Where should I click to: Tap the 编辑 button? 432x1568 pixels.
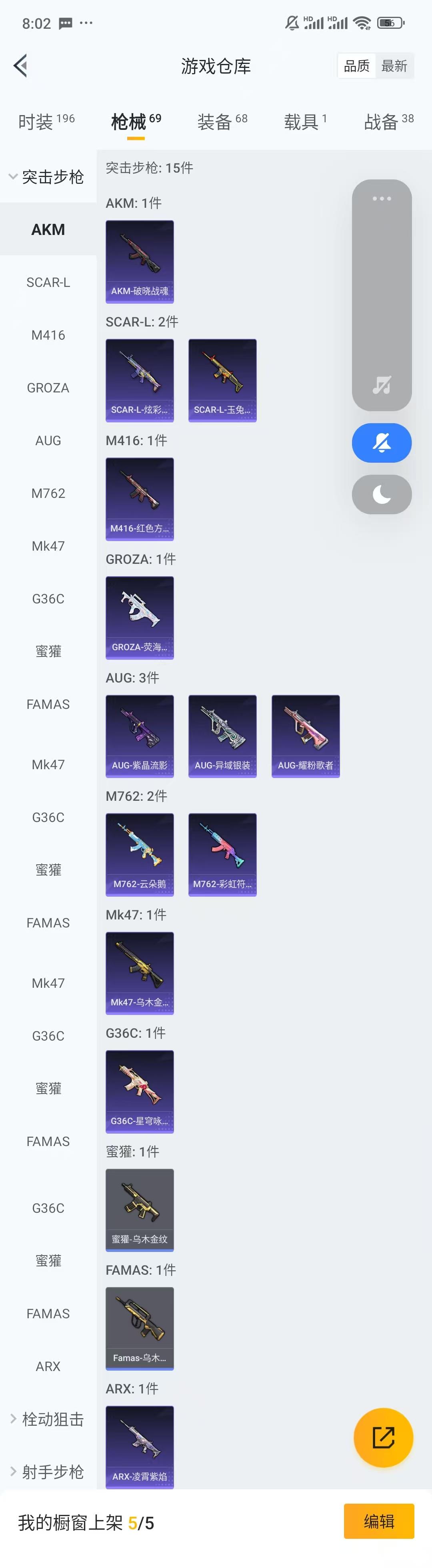coord(379,1521)
